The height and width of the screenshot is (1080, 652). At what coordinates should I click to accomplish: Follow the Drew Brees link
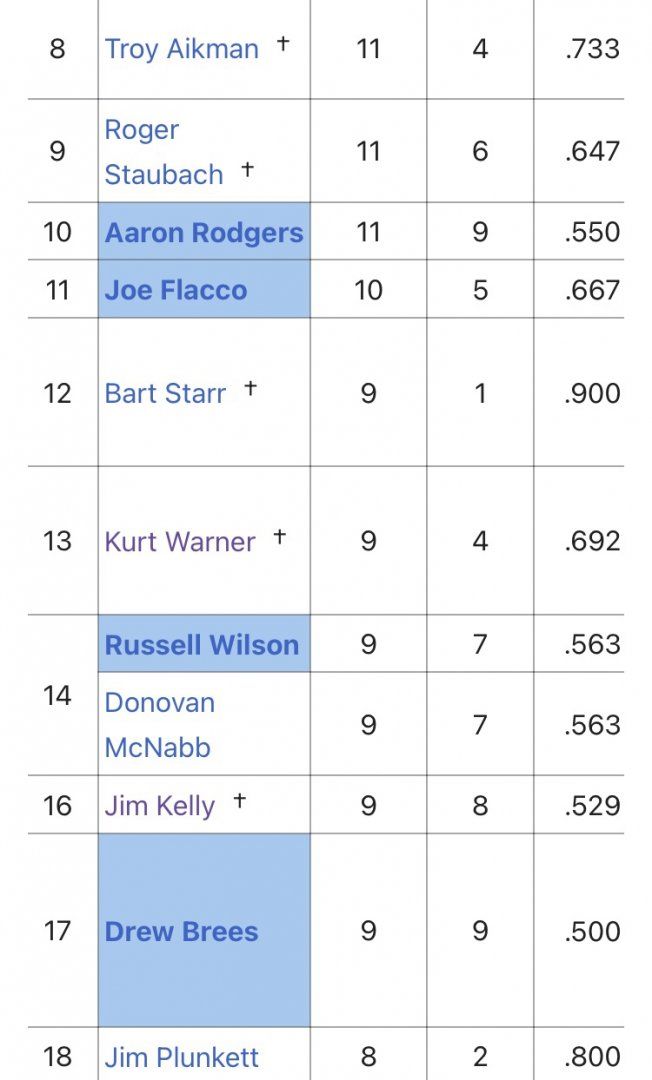[x=181, y=932]
